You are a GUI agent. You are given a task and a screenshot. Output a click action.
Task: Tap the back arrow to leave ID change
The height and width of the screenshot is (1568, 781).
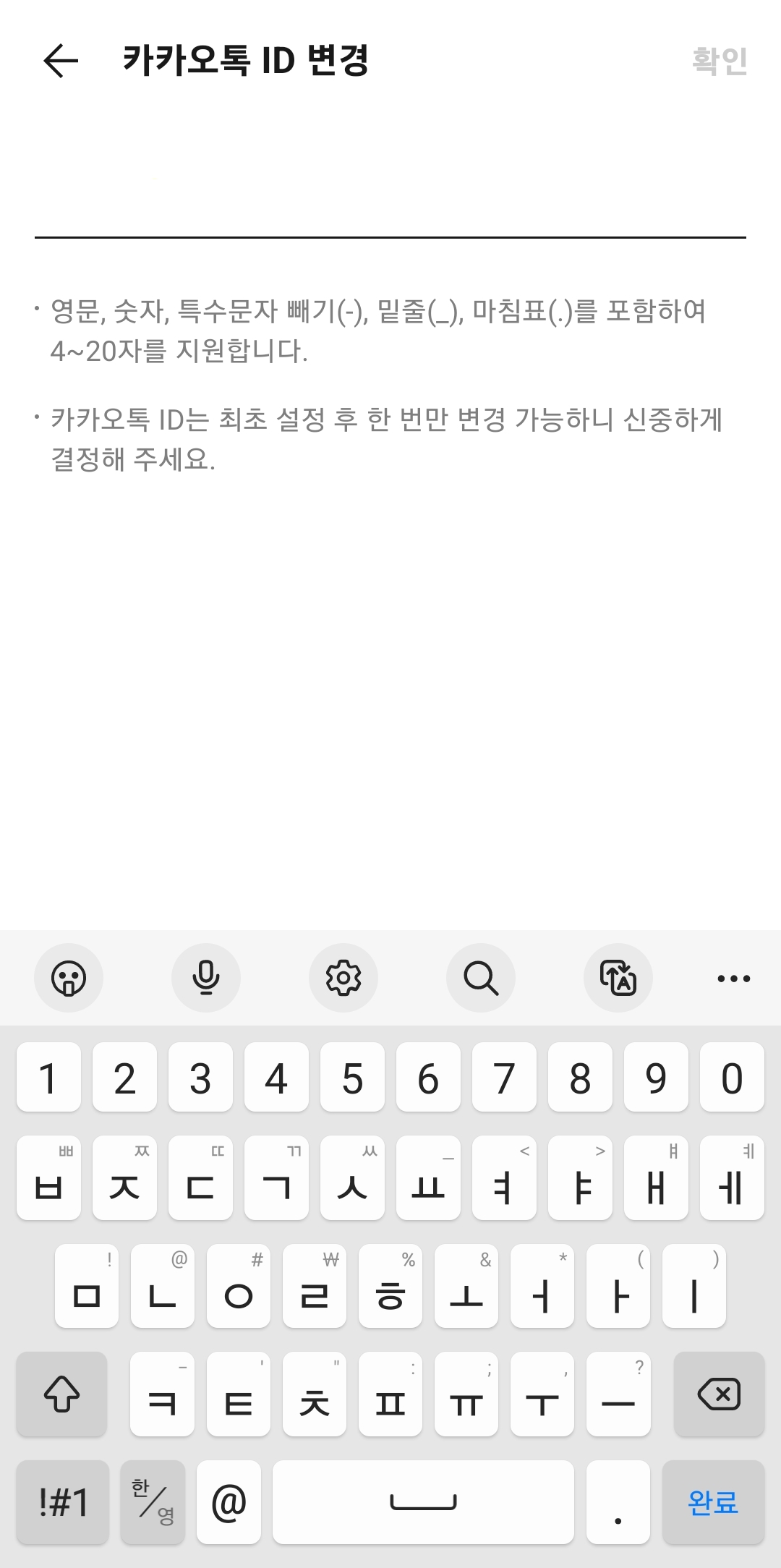59,61
